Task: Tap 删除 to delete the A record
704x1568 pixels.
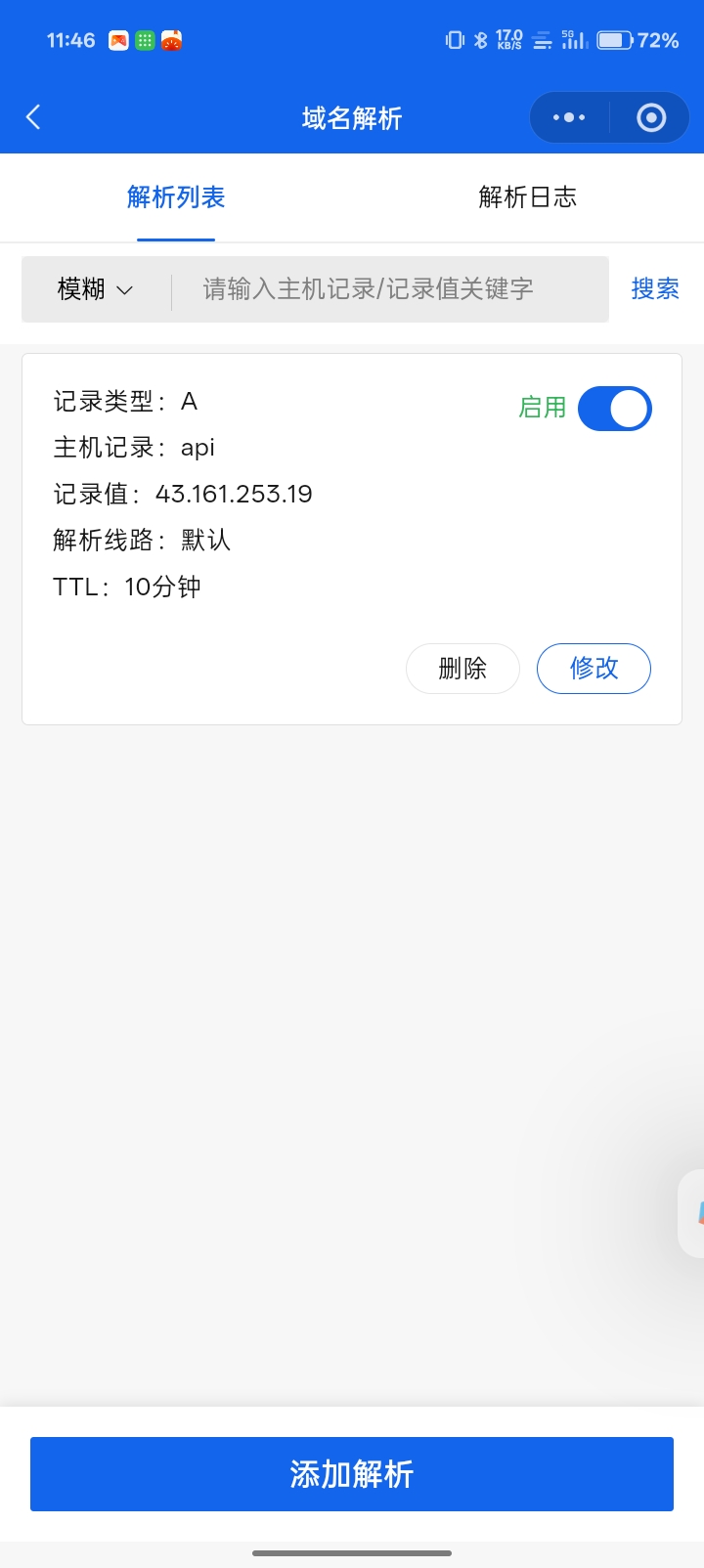Action: point(462,669)
